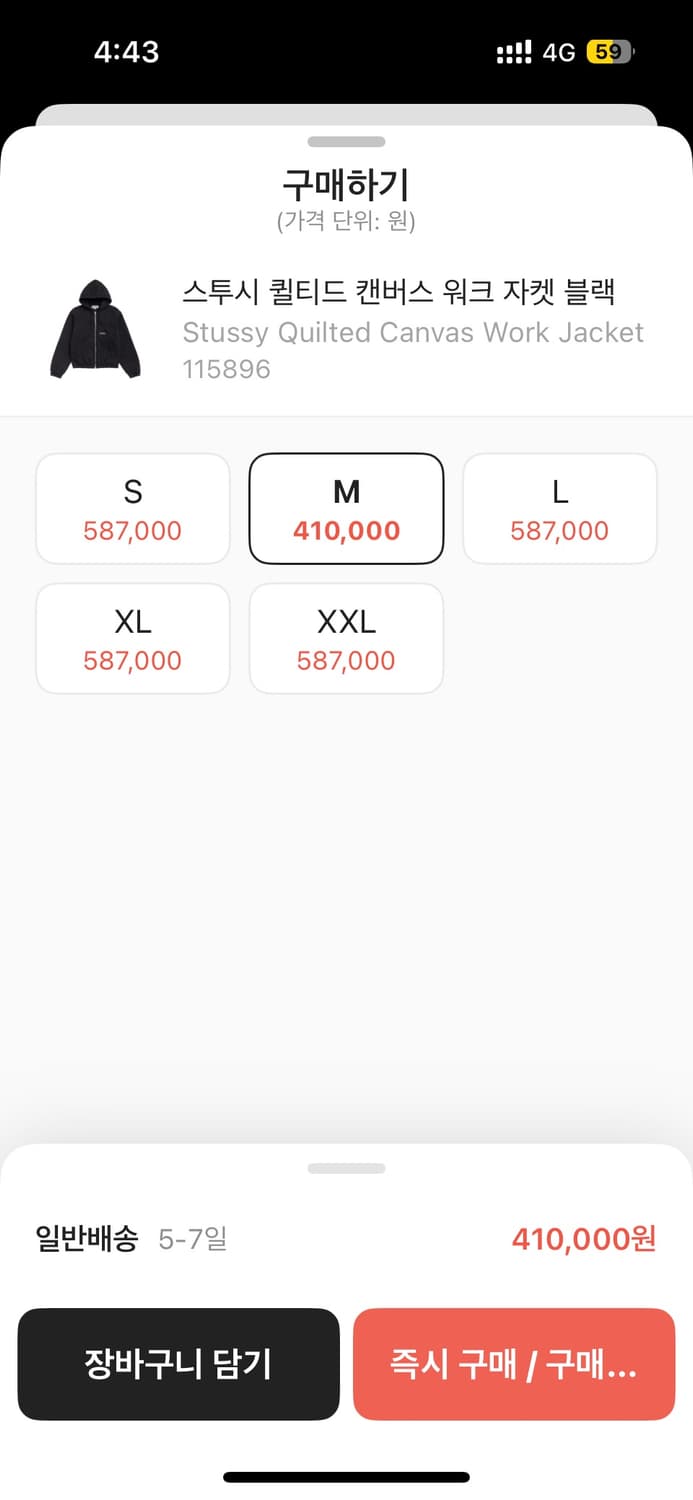Pick size L option
This screenshot has height=1500, width=693.
(559, 509)
